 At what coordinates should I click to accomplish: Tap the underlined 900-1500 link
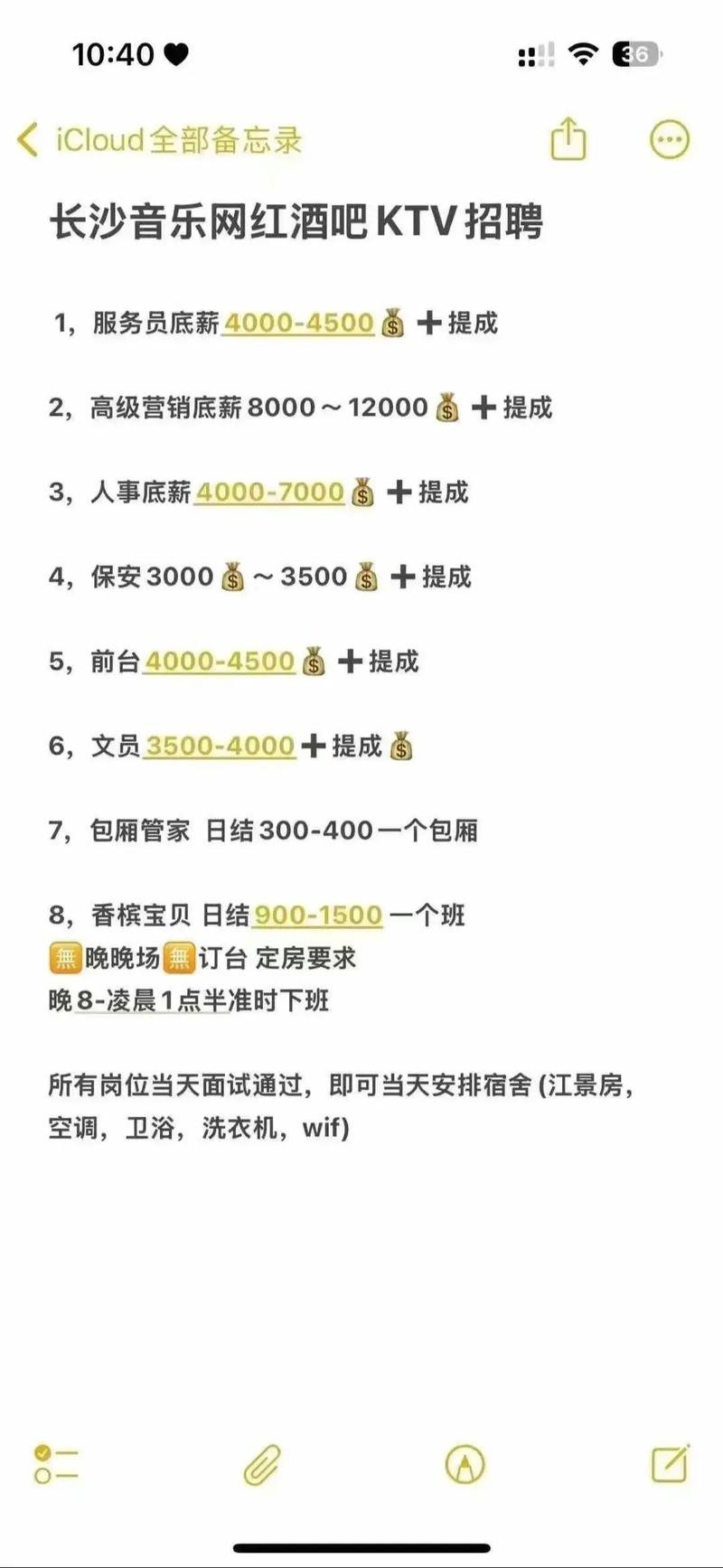[x=318, y=915]
